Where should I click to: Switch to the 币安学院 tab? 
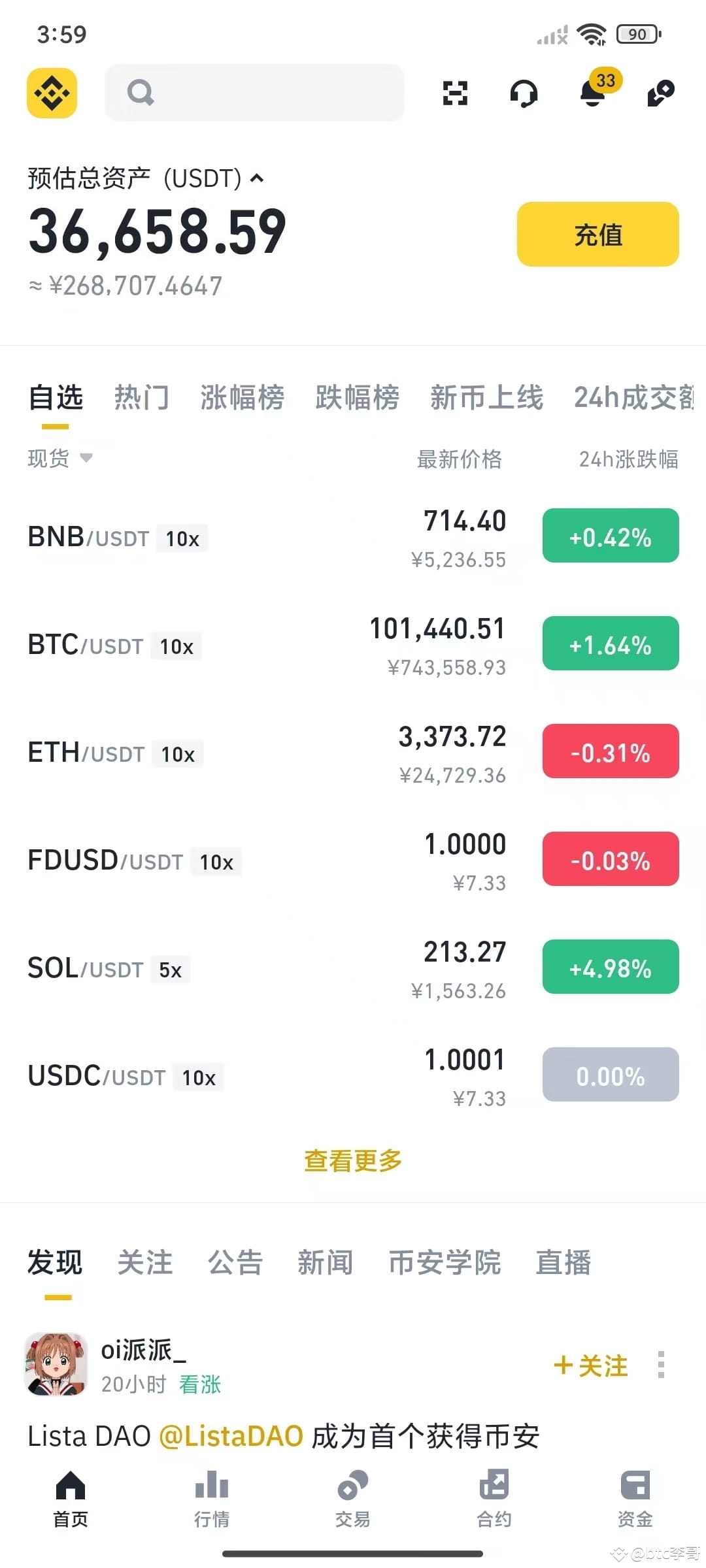pos(445,1262)
